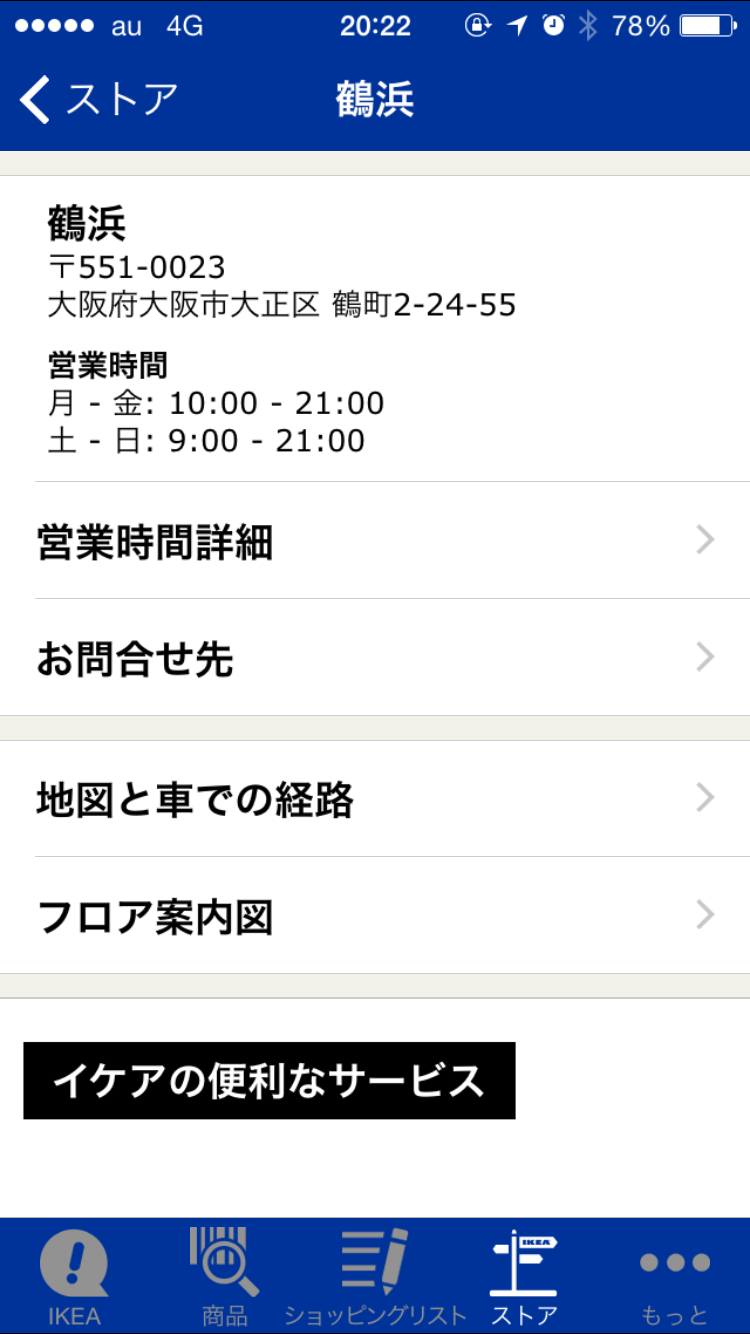The width and height of the screenshot is (750, 1334).
Task: Open お問合せ先 contact details
Action: pos(375,658)
